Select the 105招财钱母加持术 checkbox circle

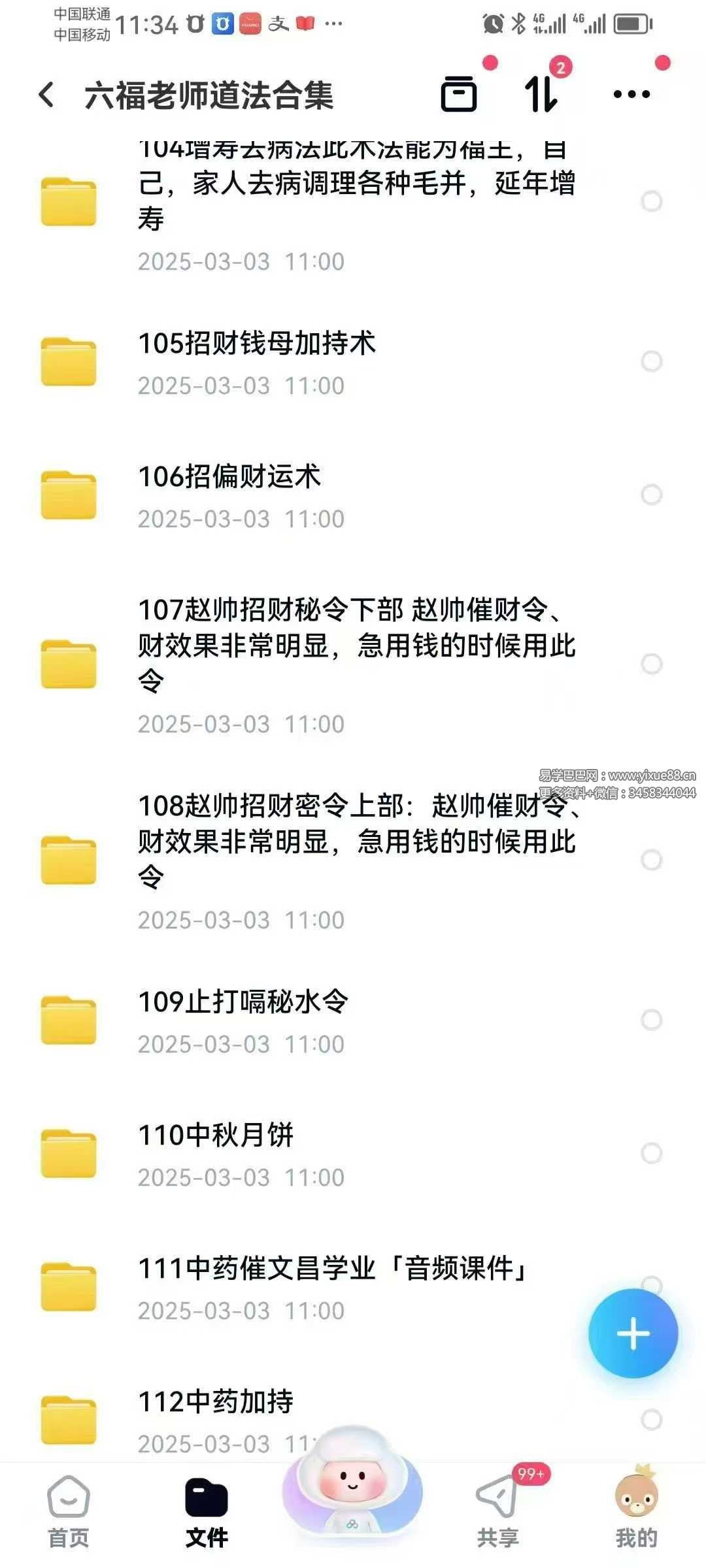coord(651,361)
